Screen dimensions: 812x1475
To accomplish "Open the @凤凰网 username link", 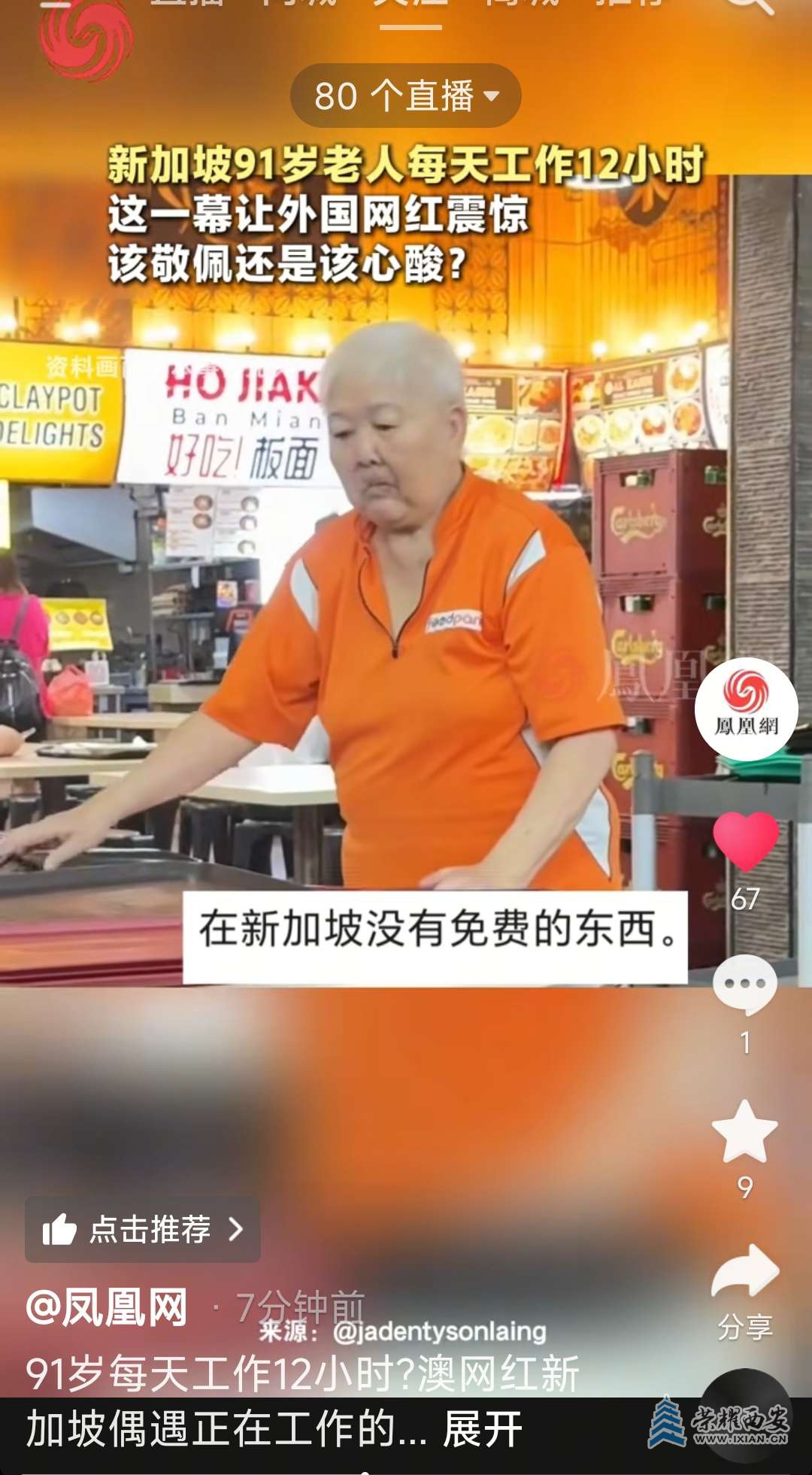I will (107, 1308).
